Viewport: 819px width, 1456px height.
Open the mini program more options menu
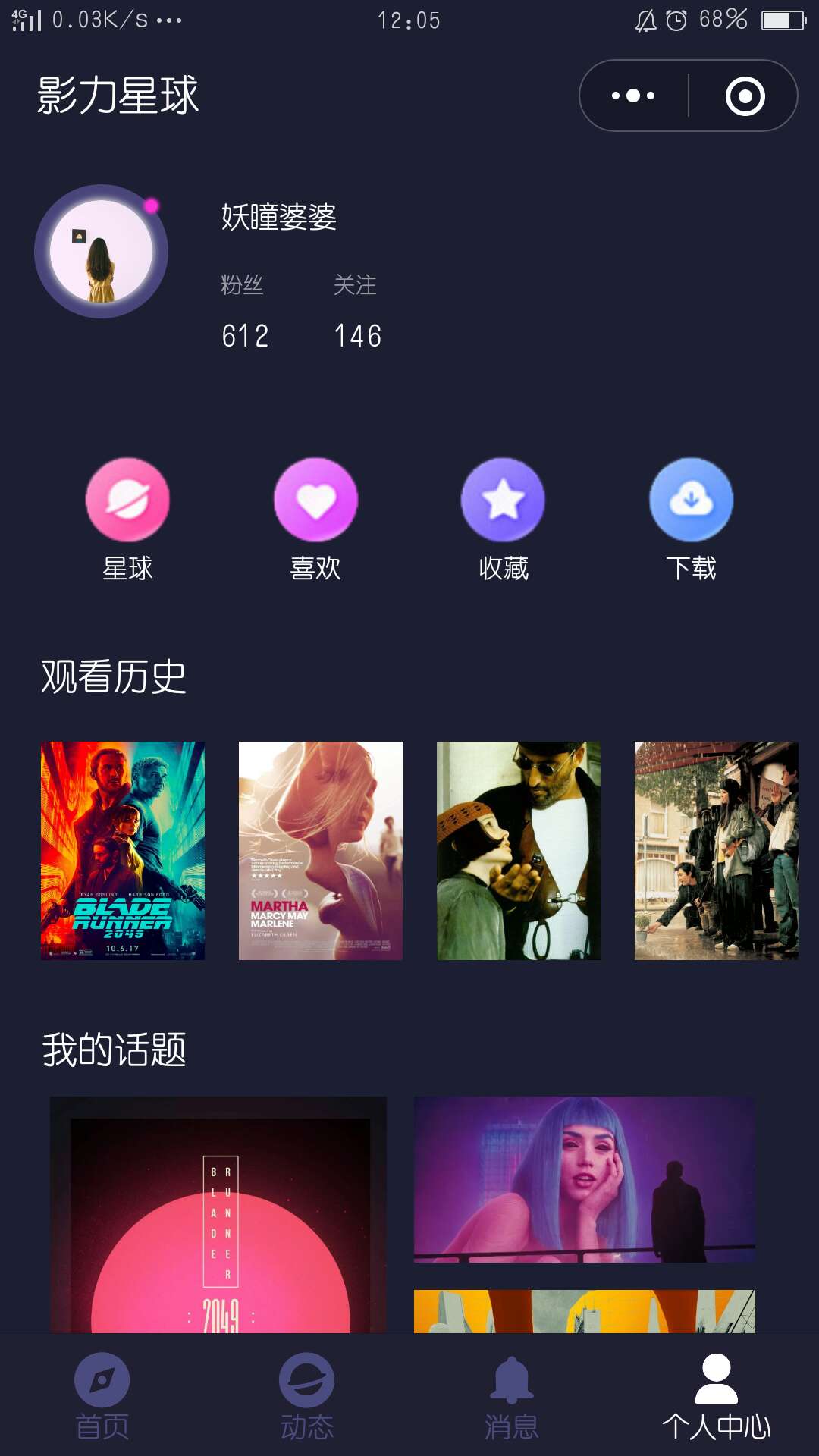pyautogui.click(x=633, y=96)
